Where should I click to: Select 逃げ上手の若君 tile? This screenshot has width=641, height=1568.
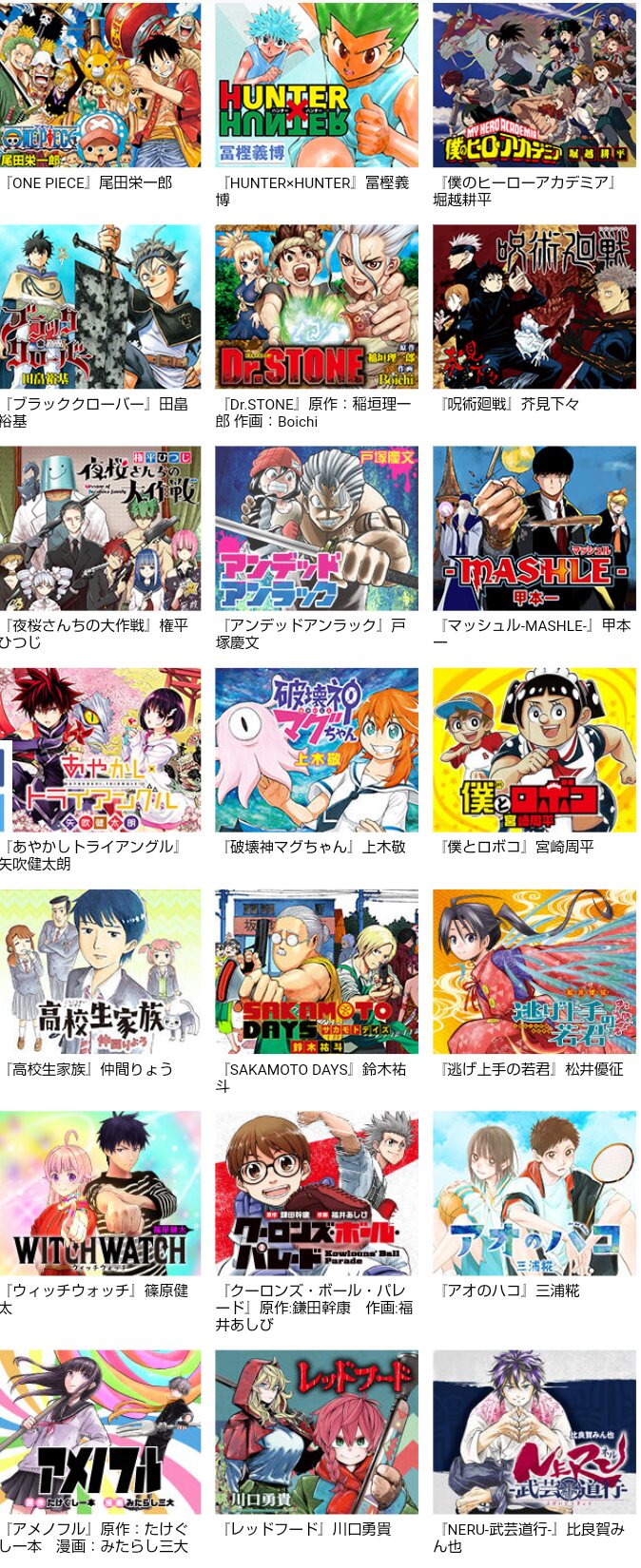[534, 971]
